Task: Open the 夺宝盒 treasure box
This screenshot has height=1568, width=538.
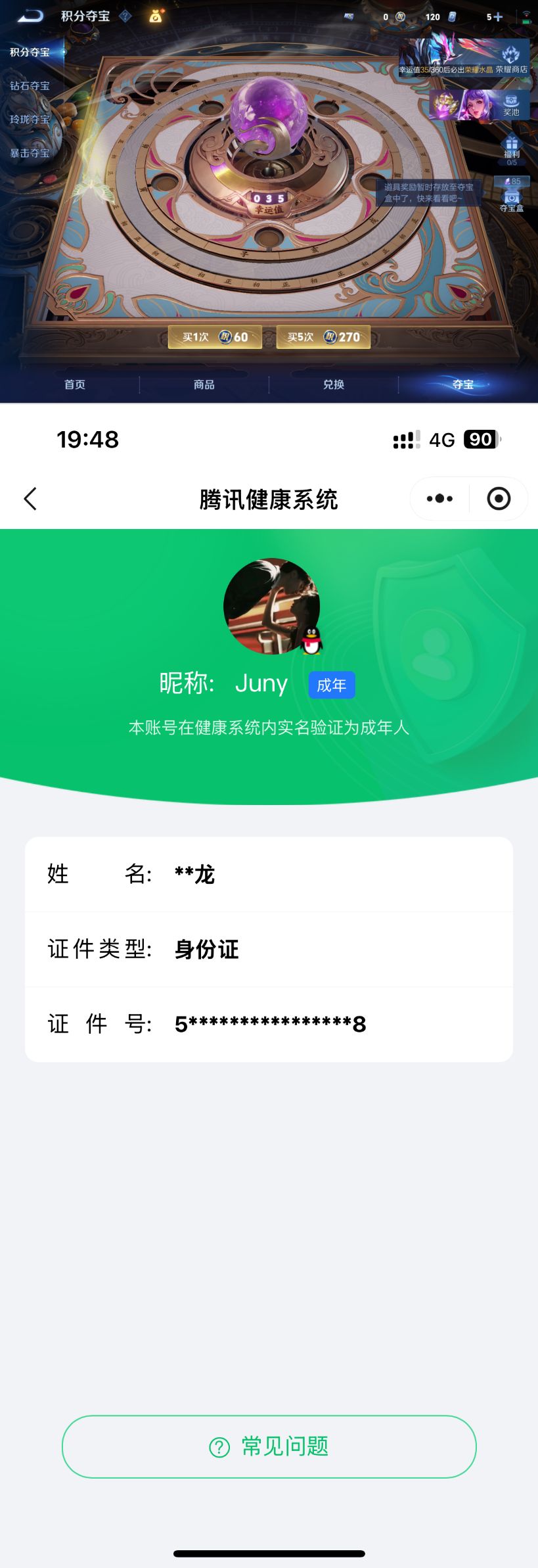Action: 511,198
